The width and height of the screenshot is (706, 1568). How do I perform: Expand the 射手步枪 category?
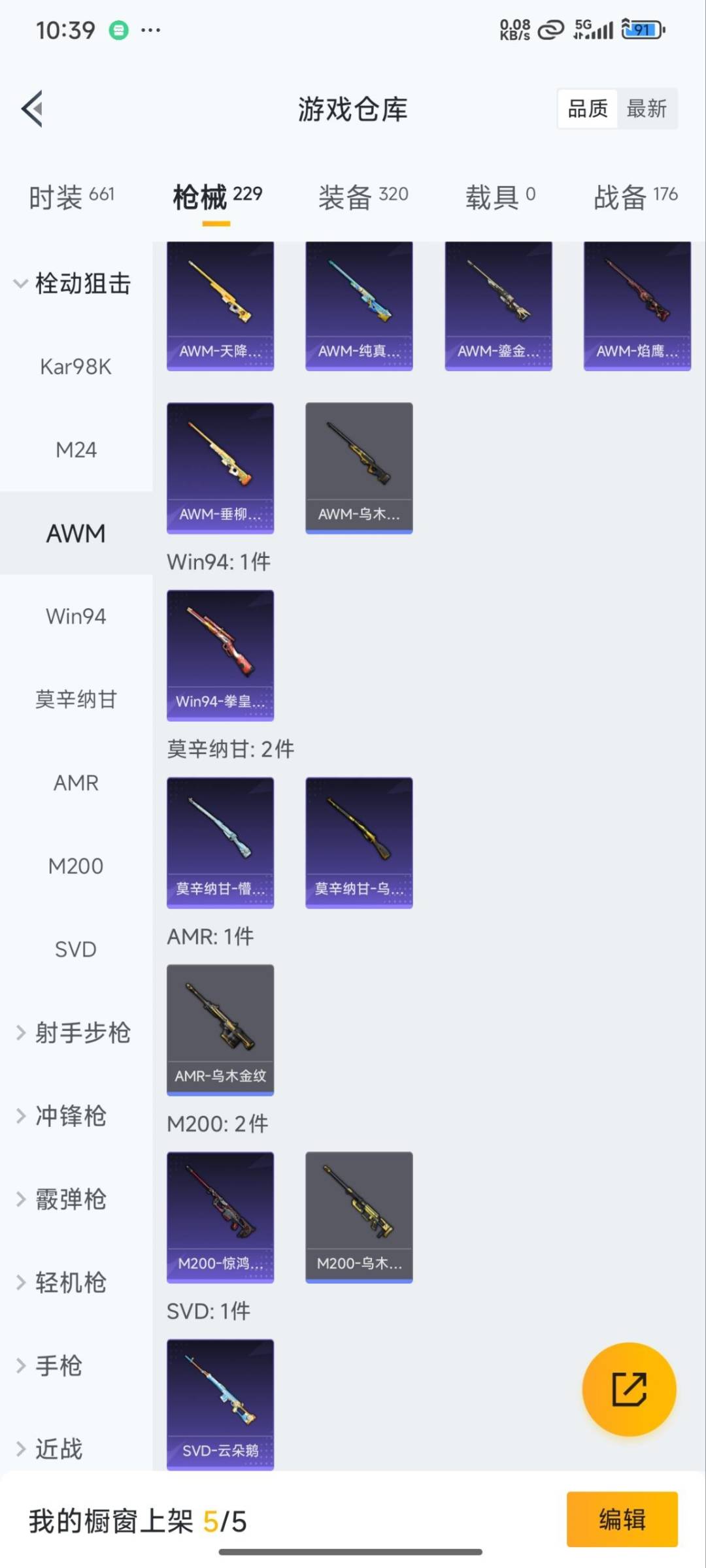[x=73, y=1032]
